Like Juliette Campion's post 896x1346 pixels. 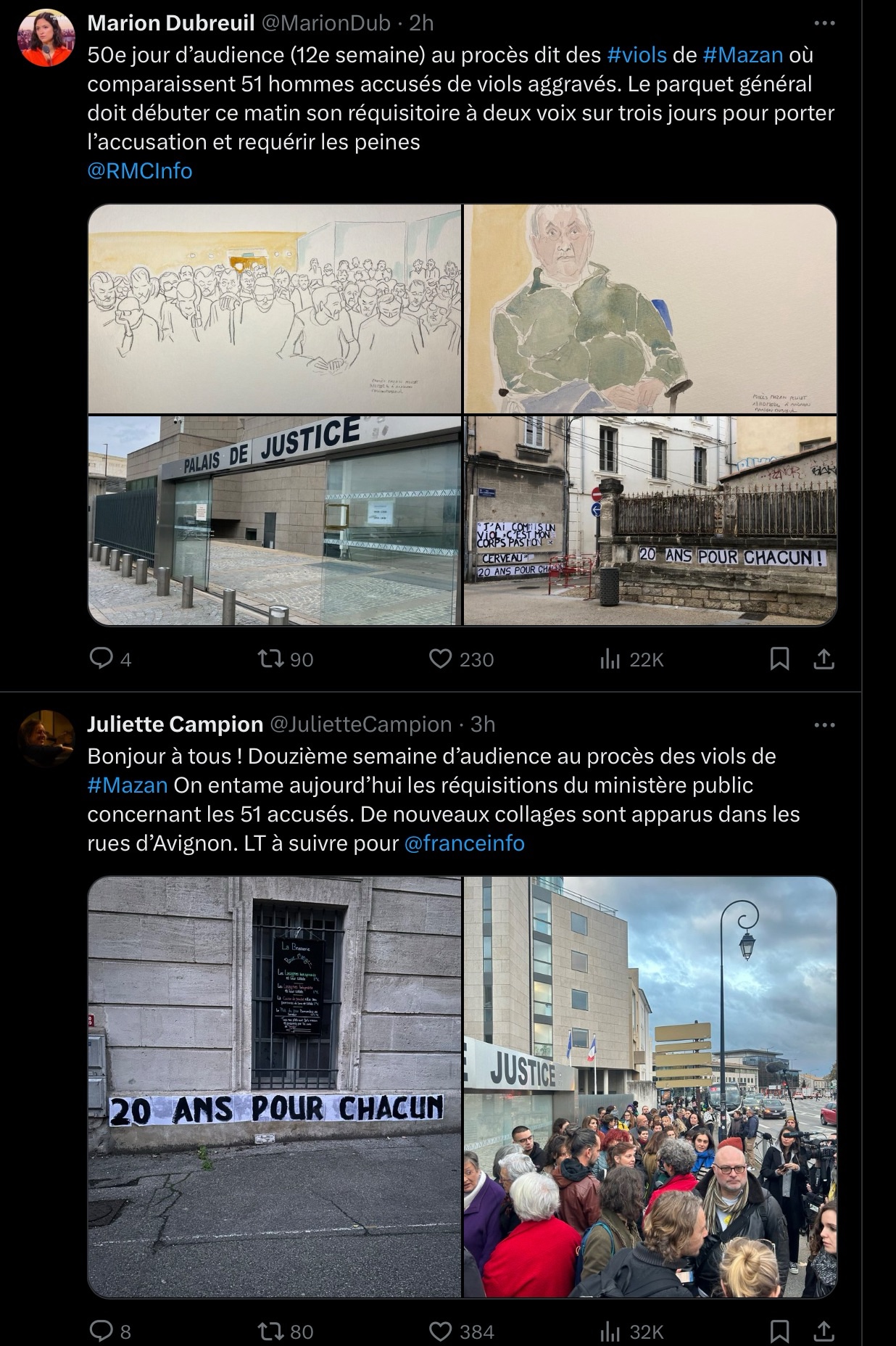click(x=440, y=1331)
